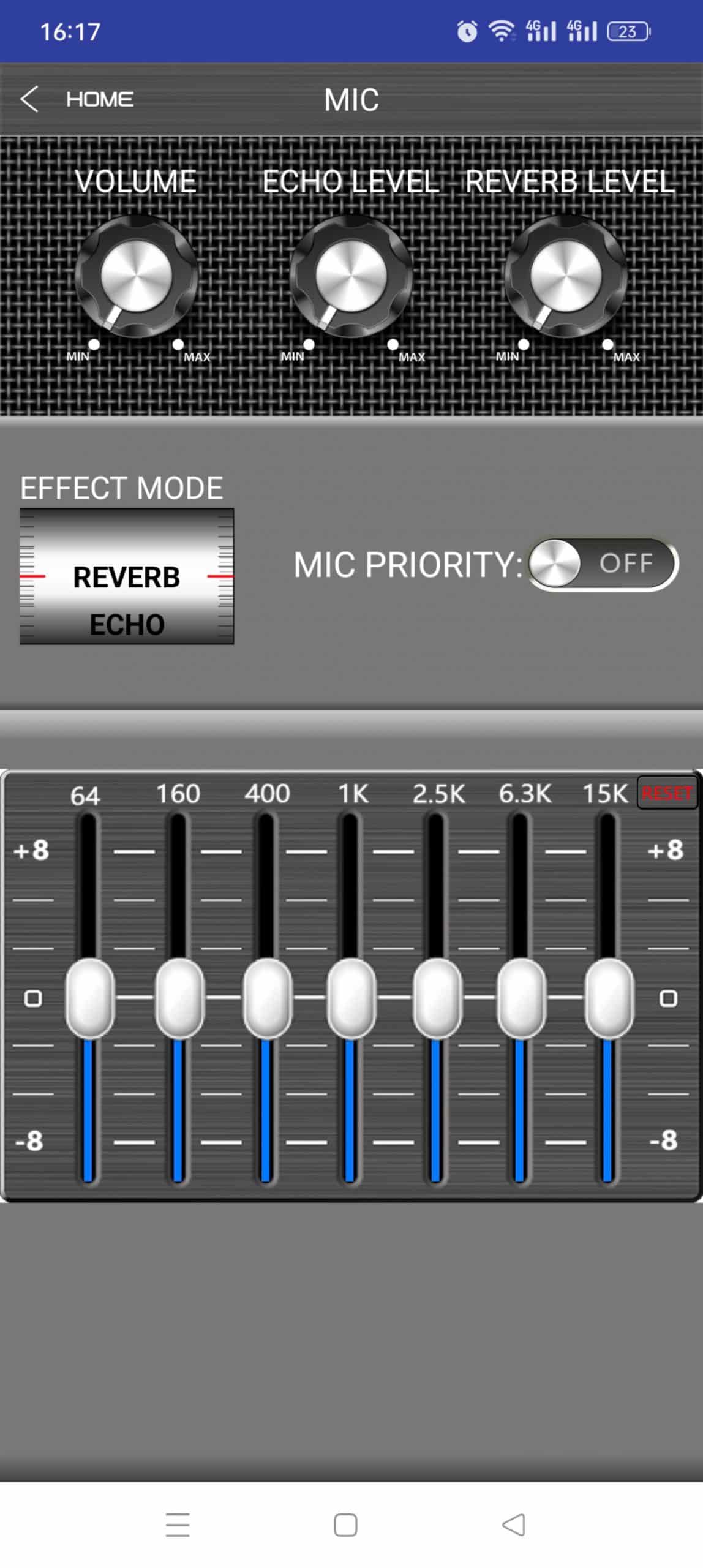Tap the VOLUME knob
Image resolution: width=703 pixels, height=1568 pixels.
[x=136, y=275]
